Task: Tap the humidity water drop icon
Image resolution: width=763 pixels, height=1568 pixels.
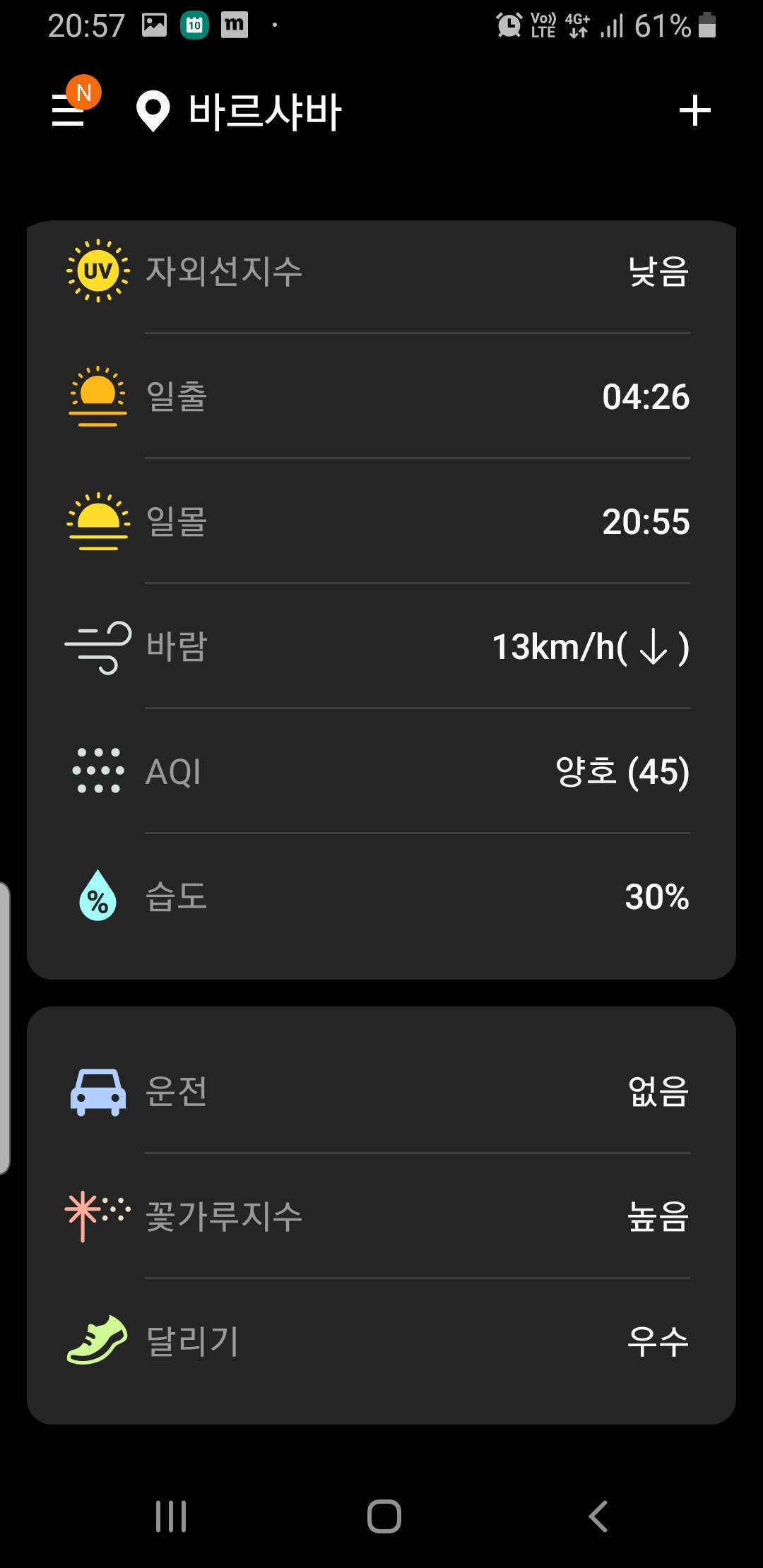Action: [97, 897]
